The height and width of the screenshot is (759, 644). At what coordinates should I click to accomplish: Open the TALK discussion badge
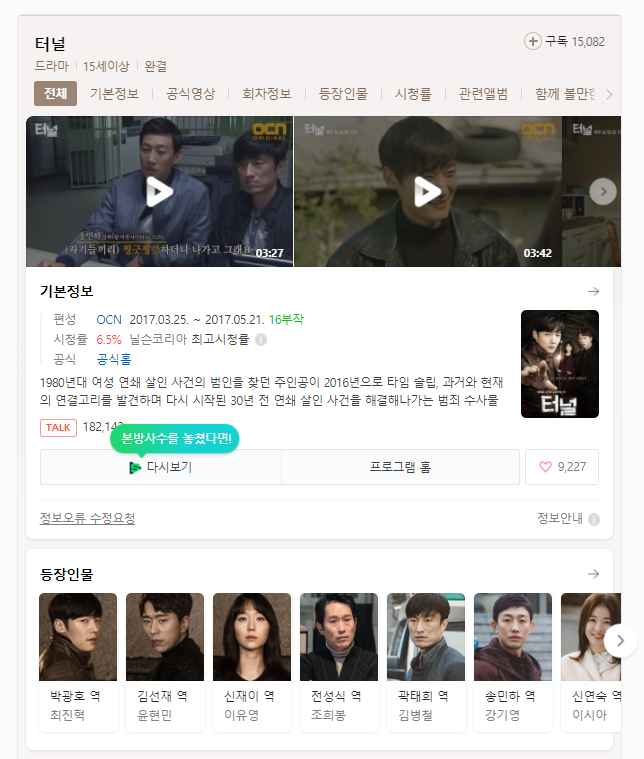58,427
